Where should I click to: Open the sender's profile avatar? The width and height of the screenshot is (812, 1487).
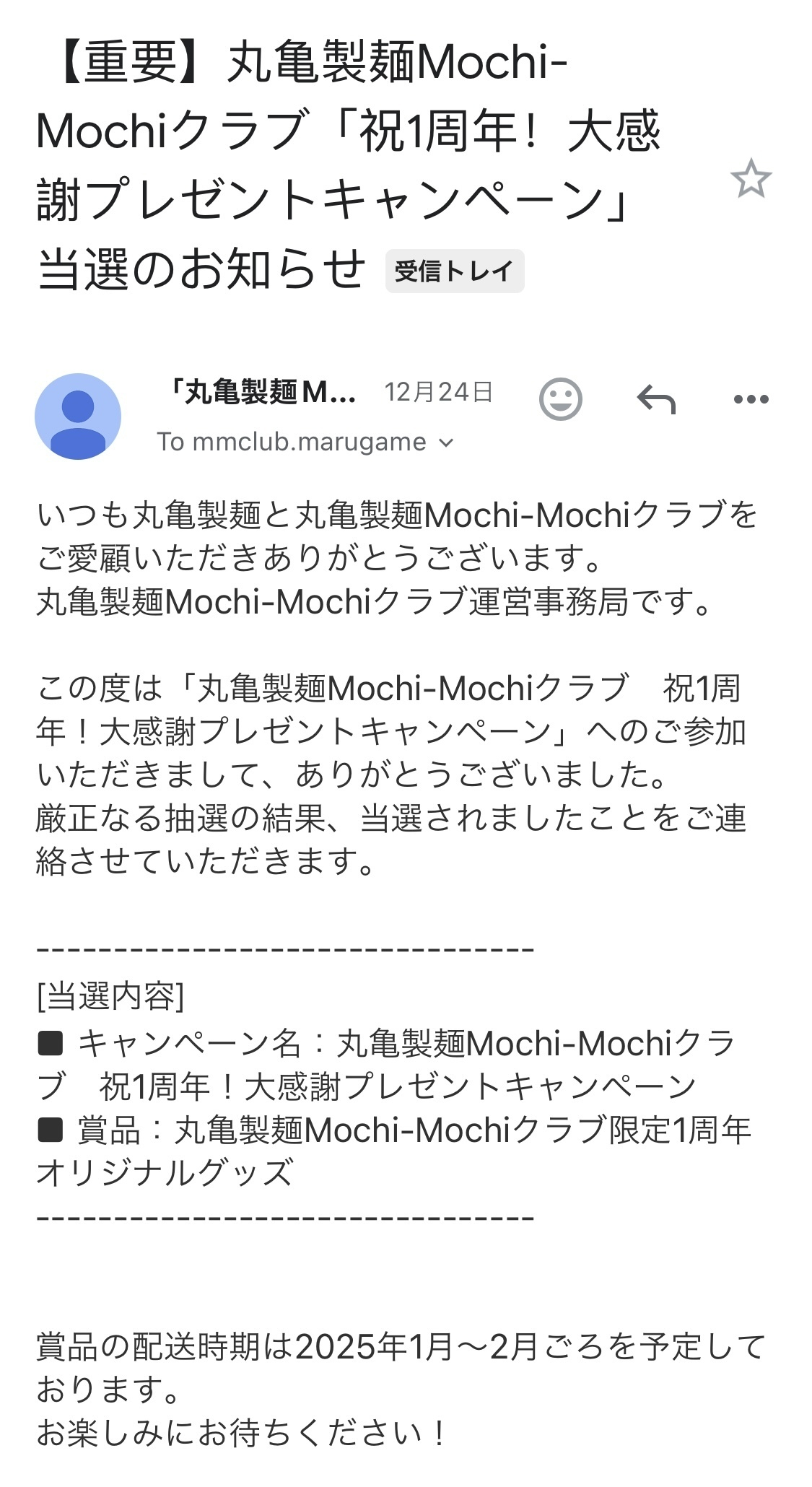click(x=78, y=417)
